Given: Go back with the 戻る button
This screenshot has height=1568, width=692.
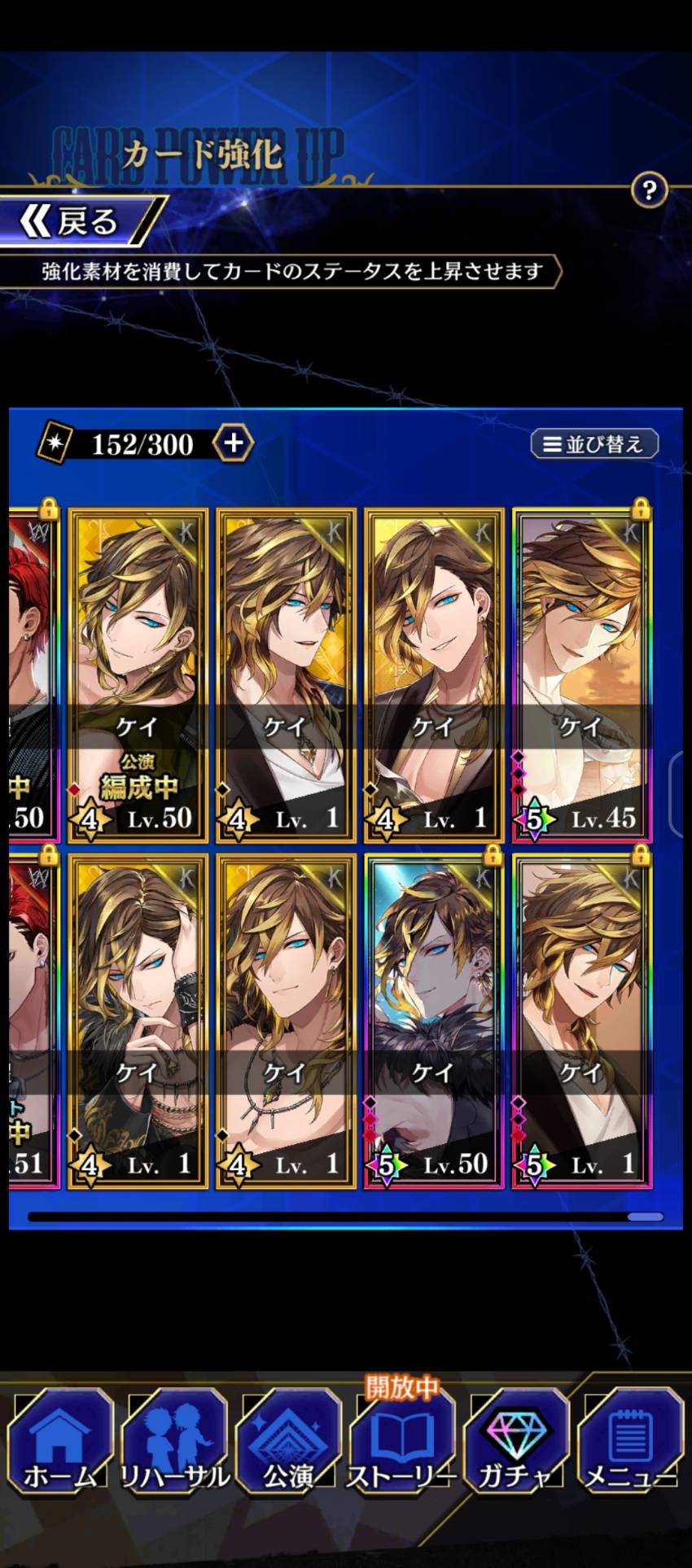Looking at the screenshot, I should tap(77, 221).
